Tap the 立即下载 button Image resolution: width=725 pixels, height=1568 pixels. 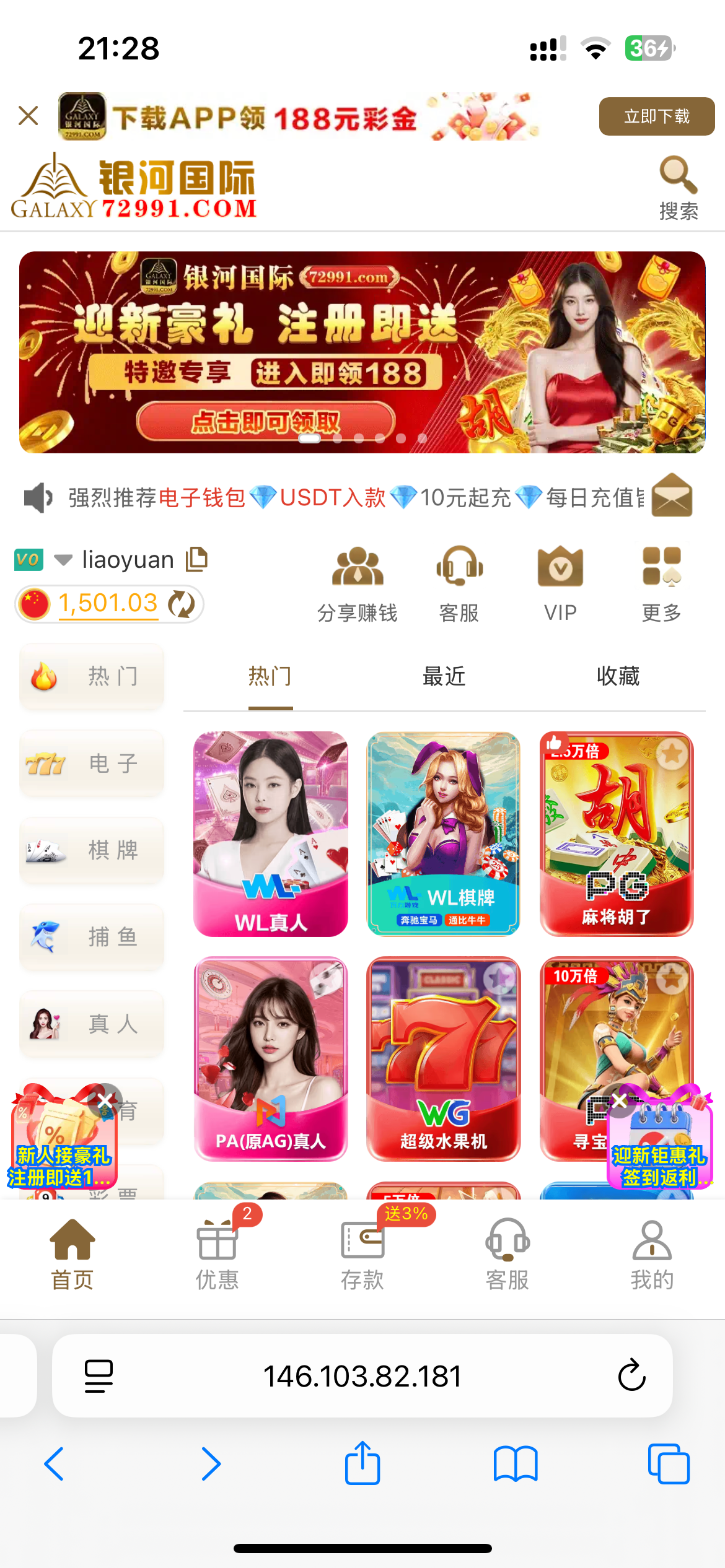coord(656,116)
